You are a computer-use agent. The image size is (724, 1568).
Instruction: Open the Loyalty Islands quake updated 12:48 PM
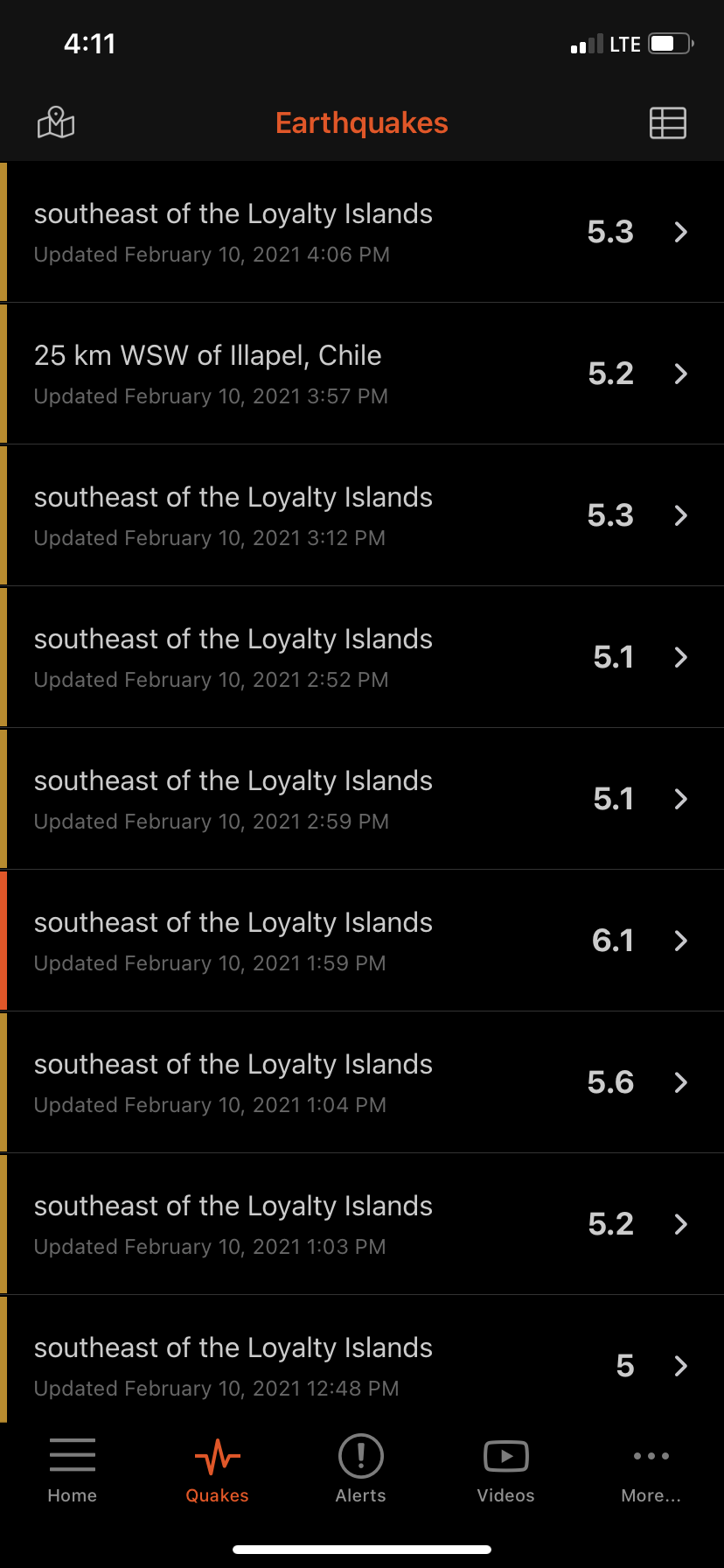pyautogui.click(x=362, y=1360)
